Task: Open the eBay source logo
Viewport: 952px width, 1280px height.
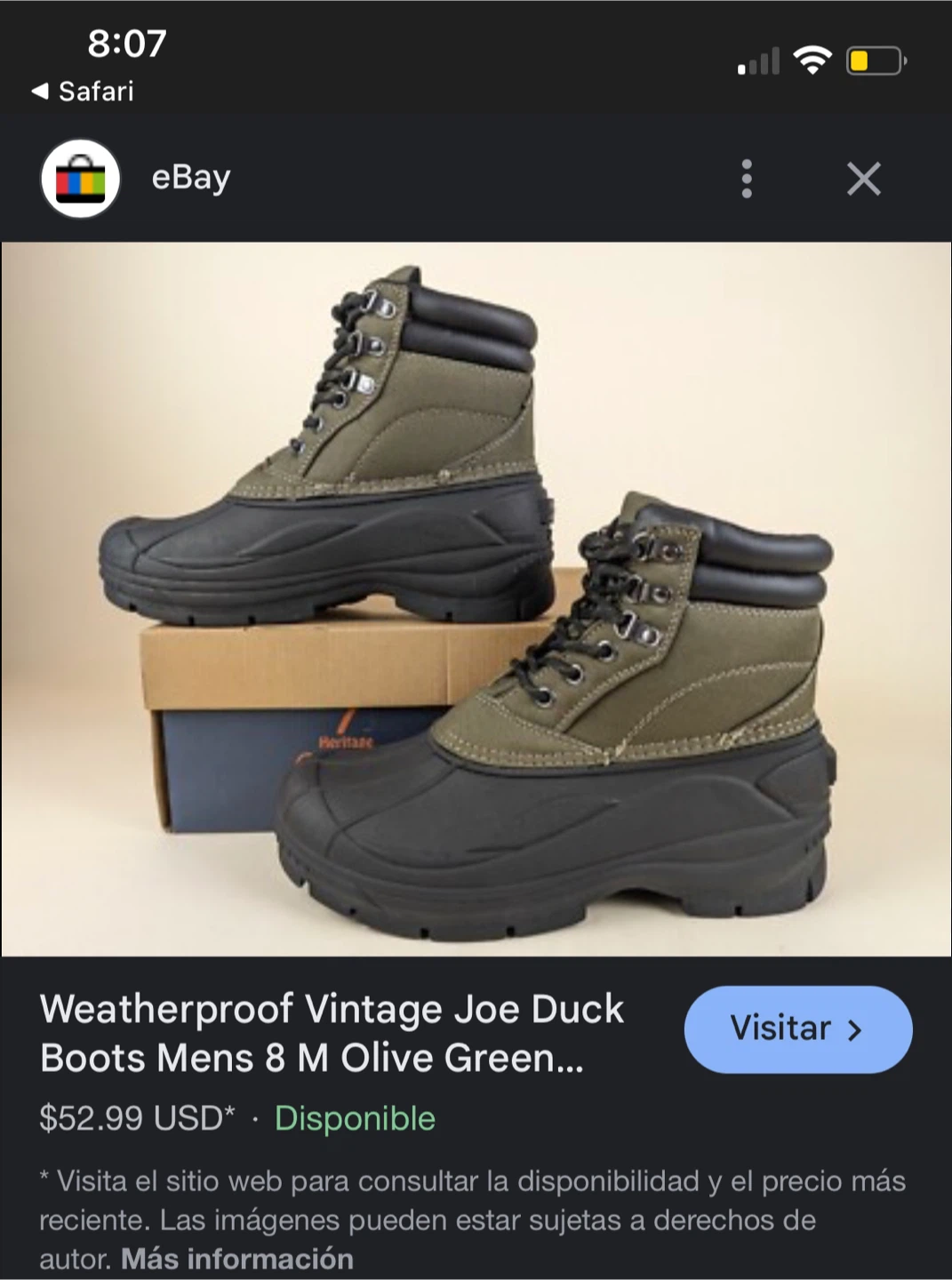Action: tap(80, 179)
